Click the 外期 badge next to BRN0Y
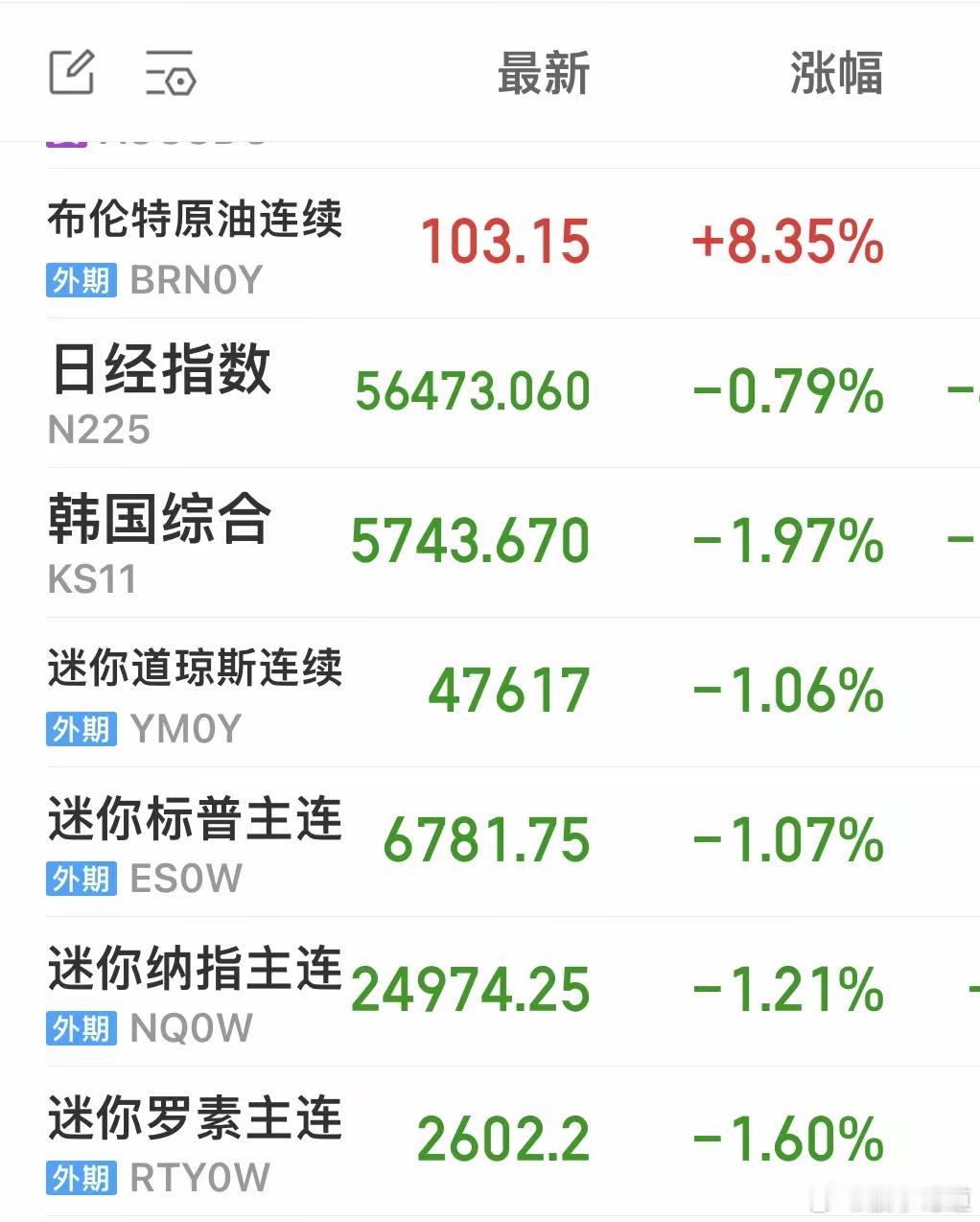This screenshot has width=980, height=1222. point(81,281)
